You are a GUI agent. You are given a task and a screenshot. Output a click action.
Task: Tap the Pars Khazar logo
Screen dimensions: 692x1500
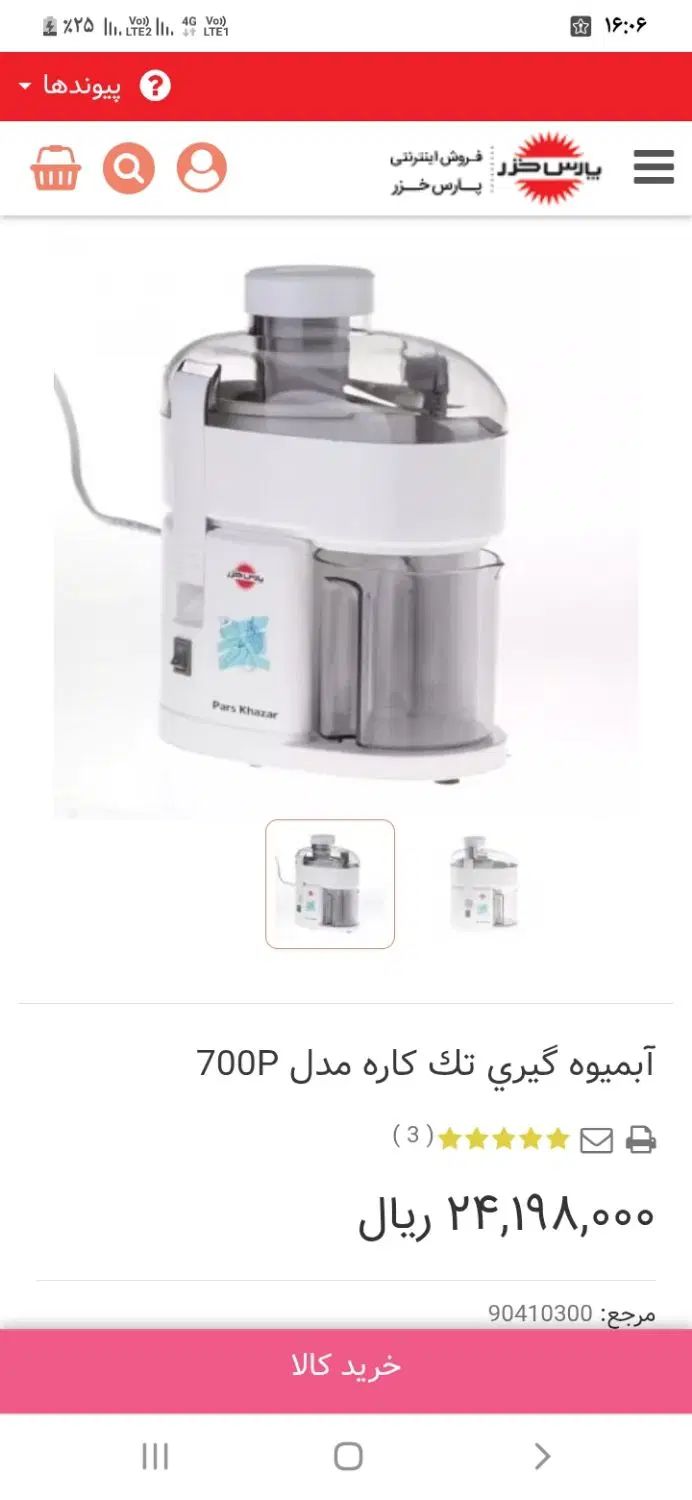(x=551, y=169)
